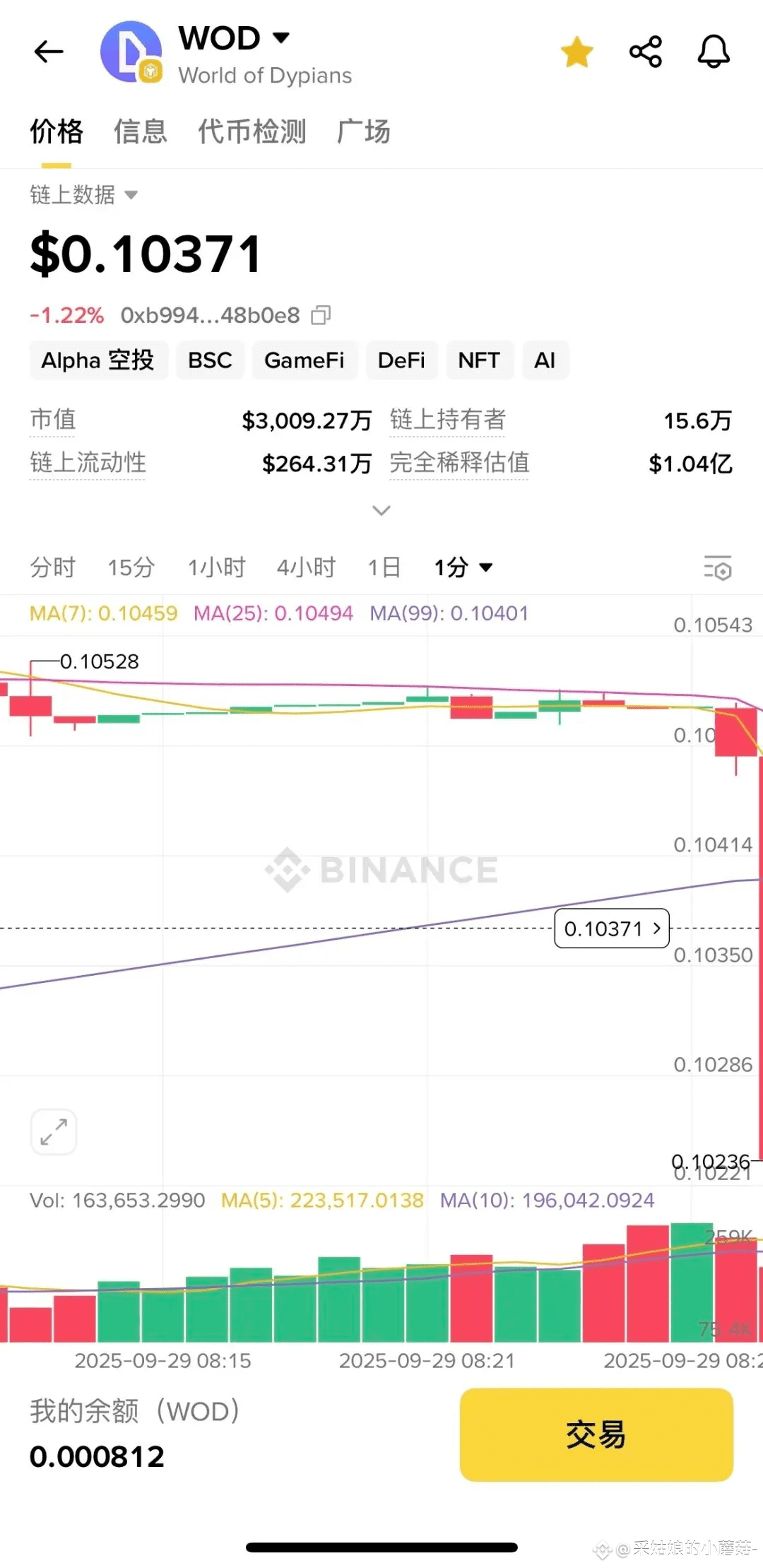
Task: Copy the contract address 0xb994...48b0e8
Action: pyautogui.click(x=321, y=315)
